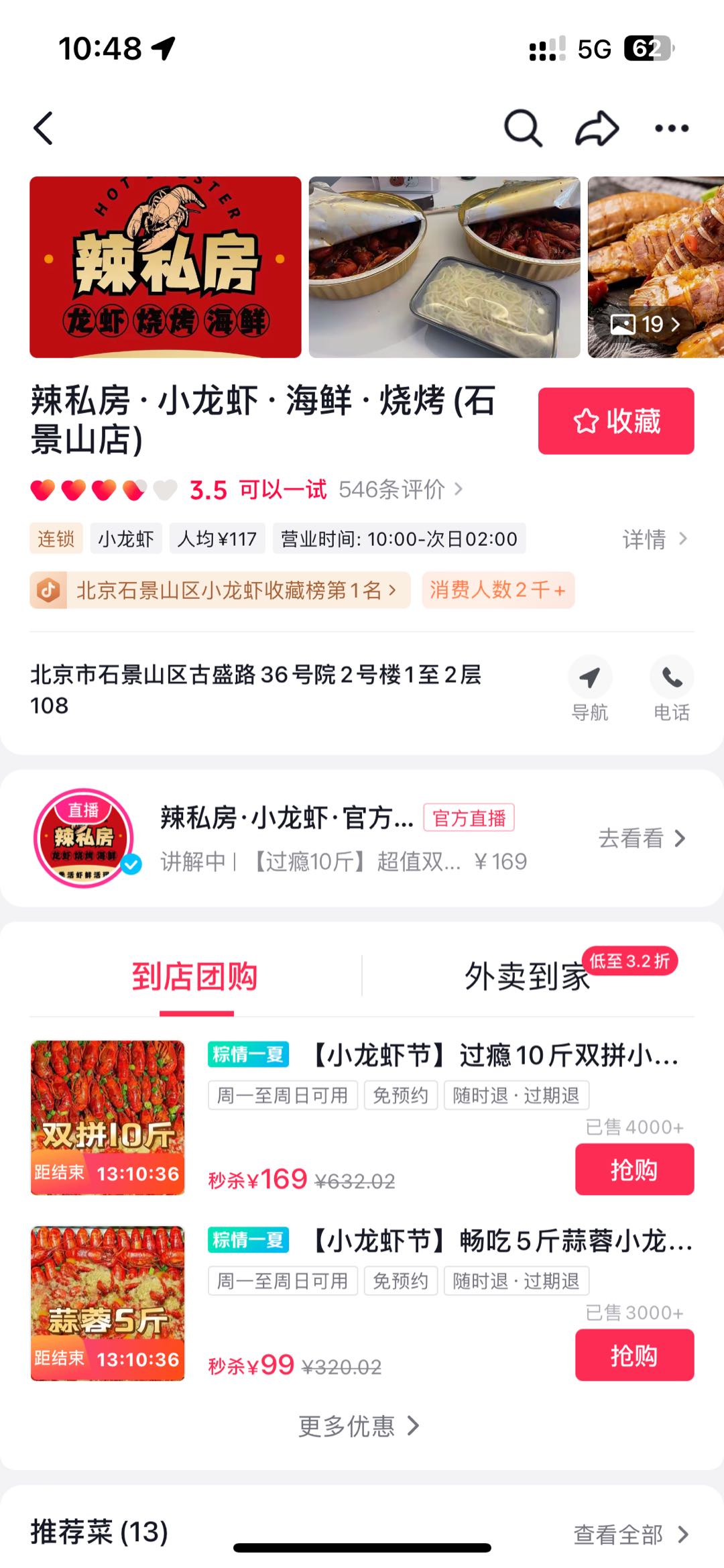Select the 到店团购 tab
The width and height of the screenshot is (724, 1568).
pyautogui.click(x=195, y=976)
